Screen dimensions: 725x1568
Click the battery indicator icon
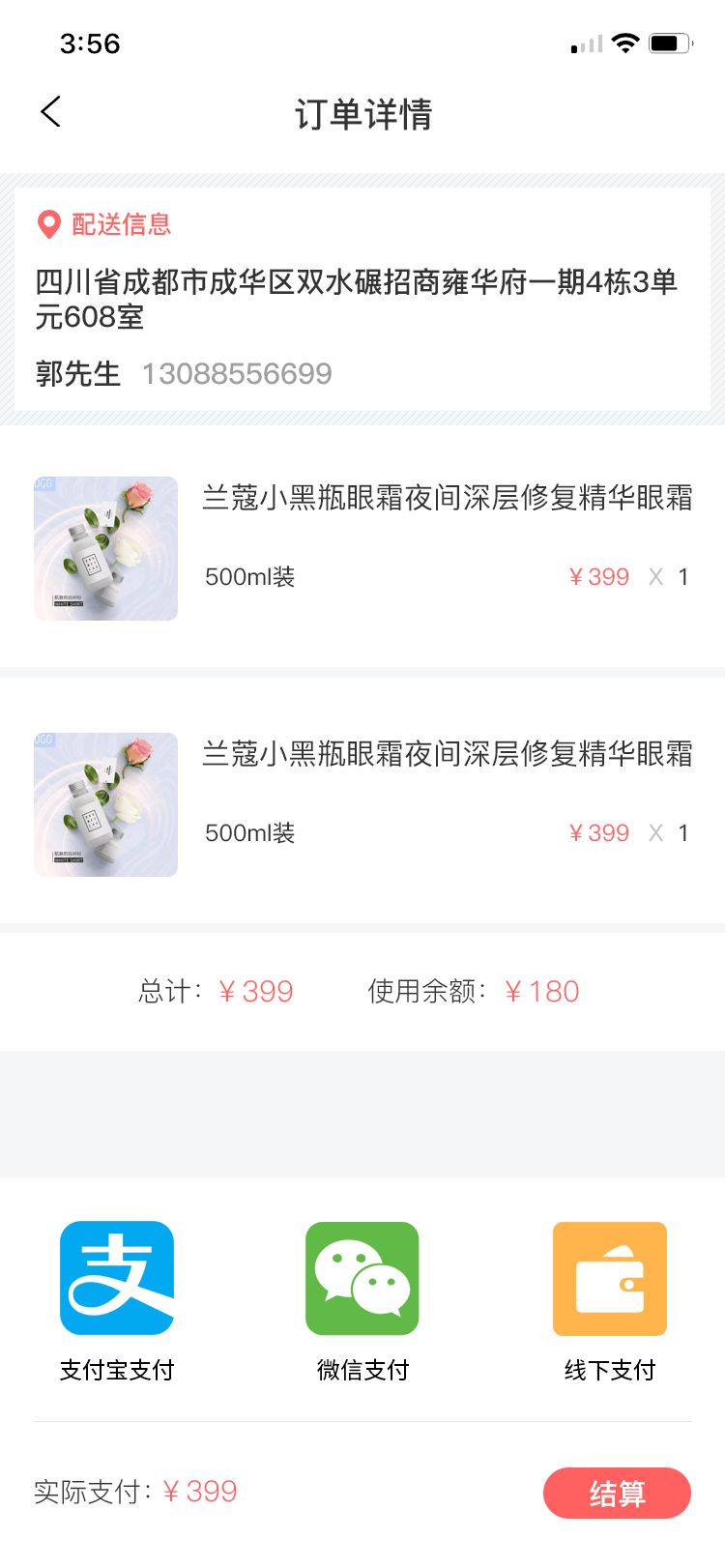pos(669,43)
